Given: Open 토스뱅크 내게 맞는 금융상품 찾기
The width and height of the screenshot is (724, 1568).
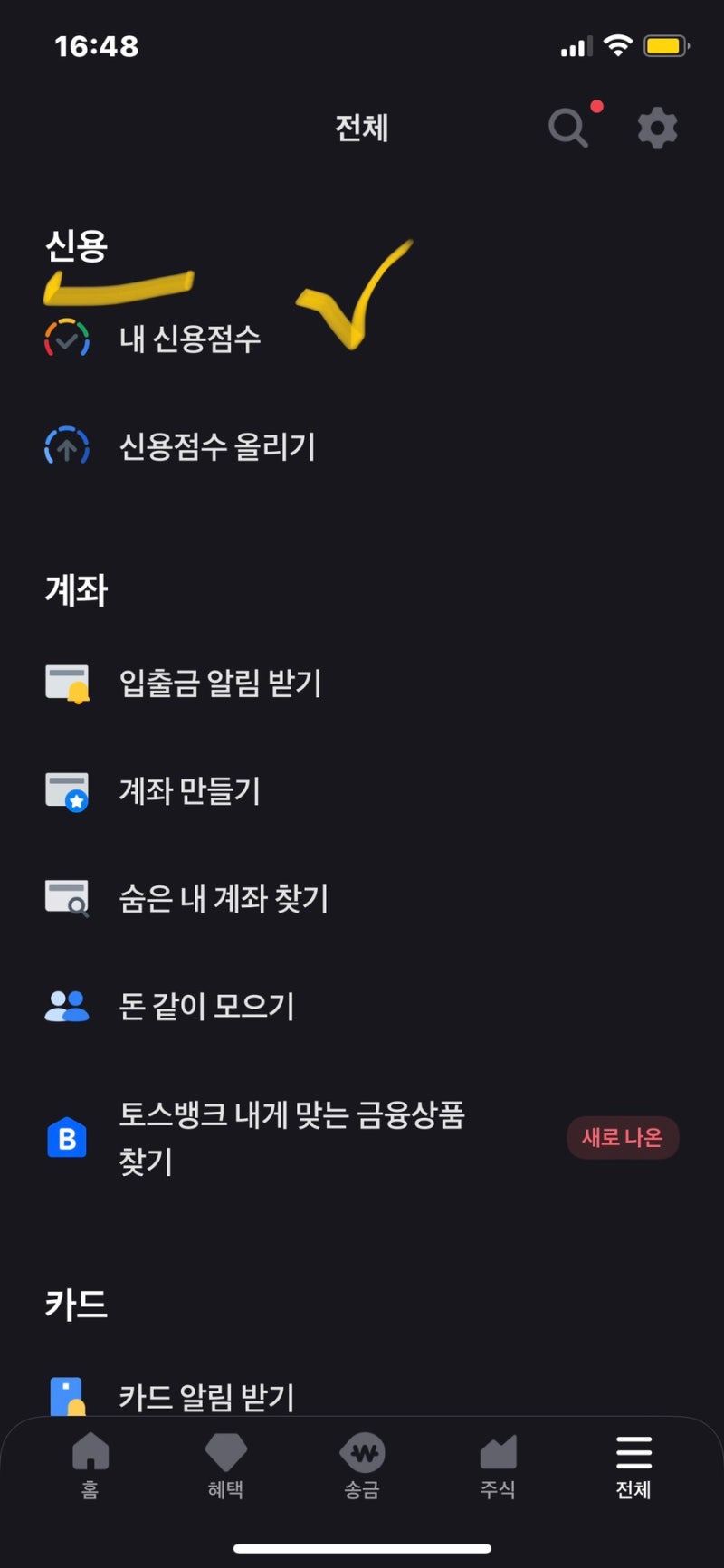Looking at the screenshot, I should tap(362, 1137).
